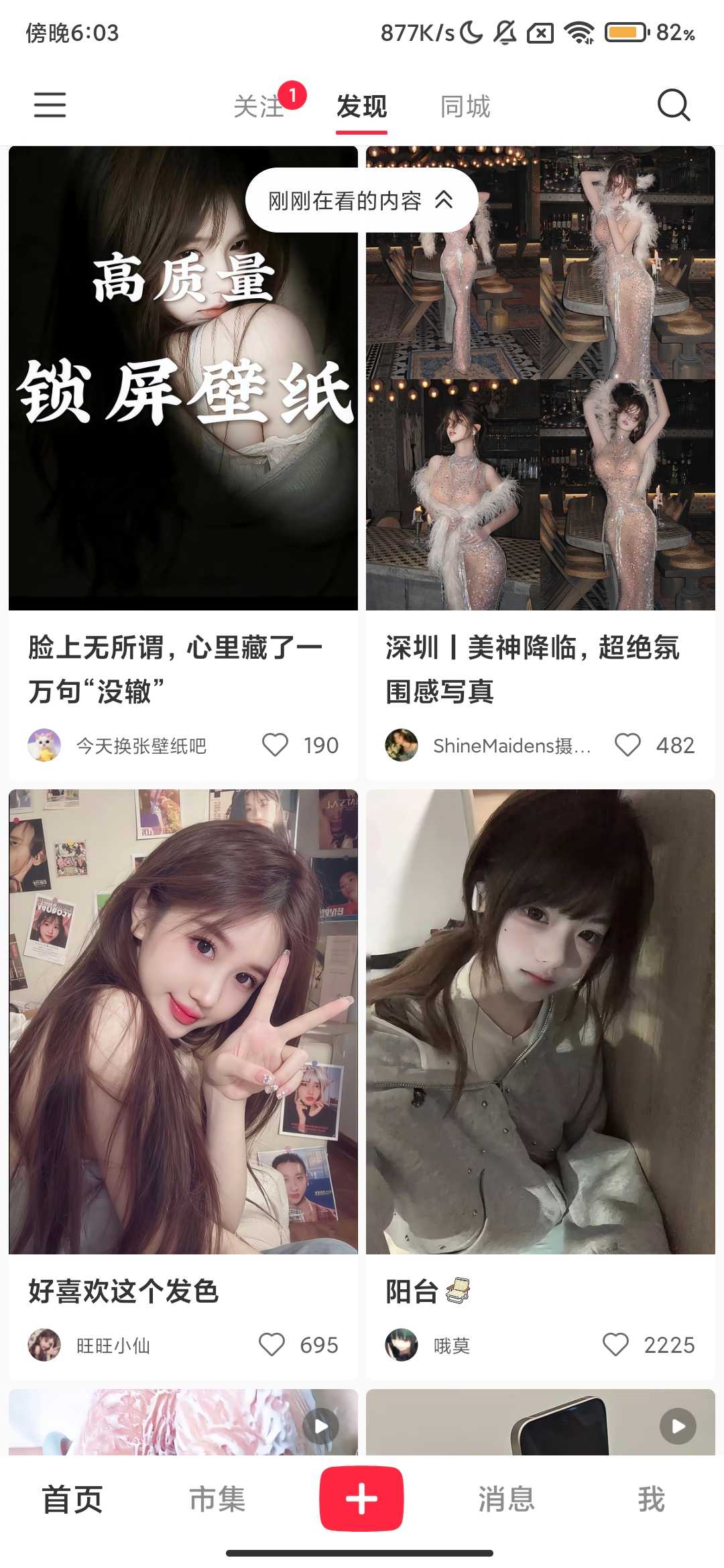Switch to the 同城 tab
This screenshot has height=1568, width=724.
pyautogui.click(x=465, y=107)
